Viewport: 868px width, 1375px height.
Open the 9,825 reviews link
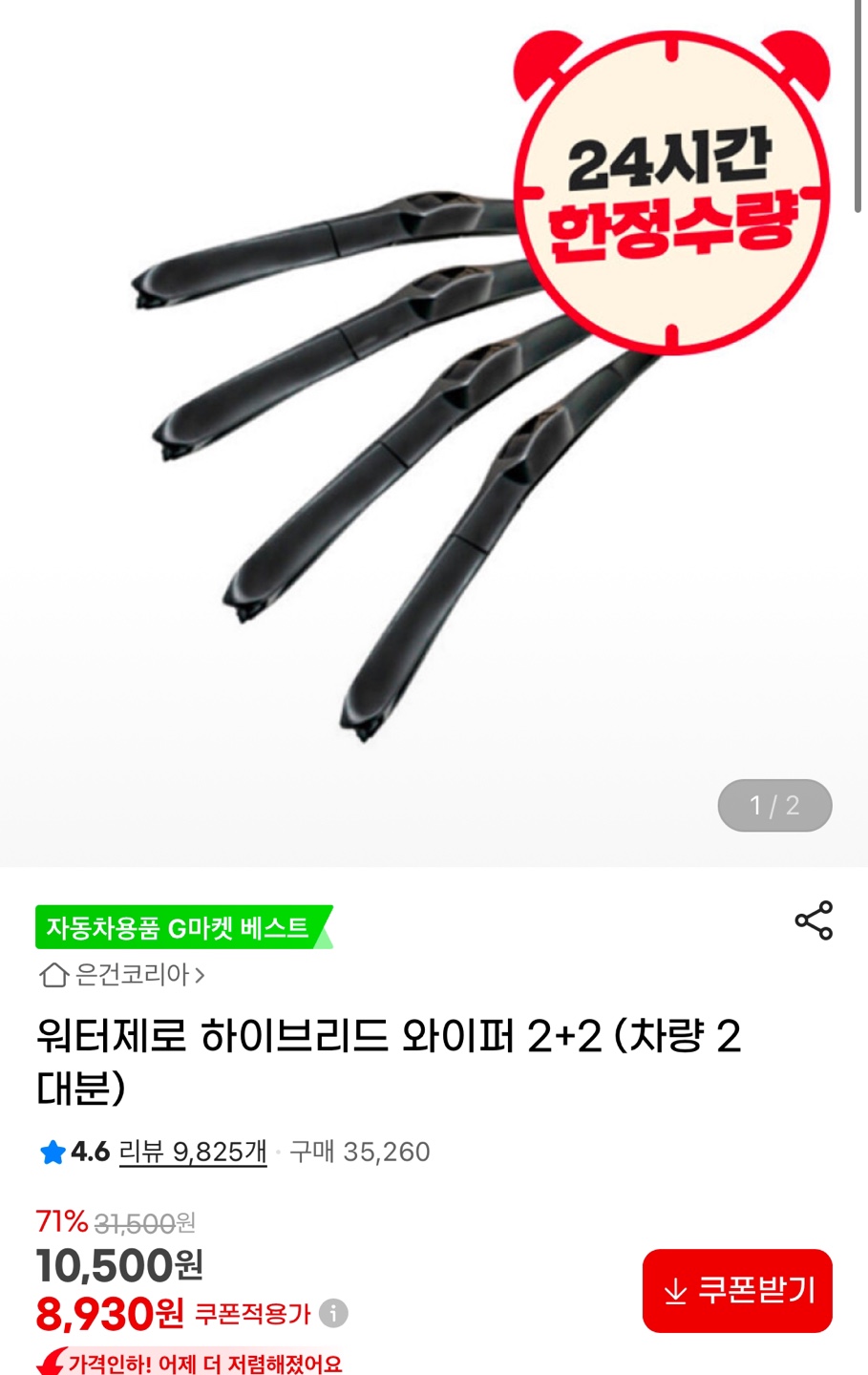coord(192,1152)
